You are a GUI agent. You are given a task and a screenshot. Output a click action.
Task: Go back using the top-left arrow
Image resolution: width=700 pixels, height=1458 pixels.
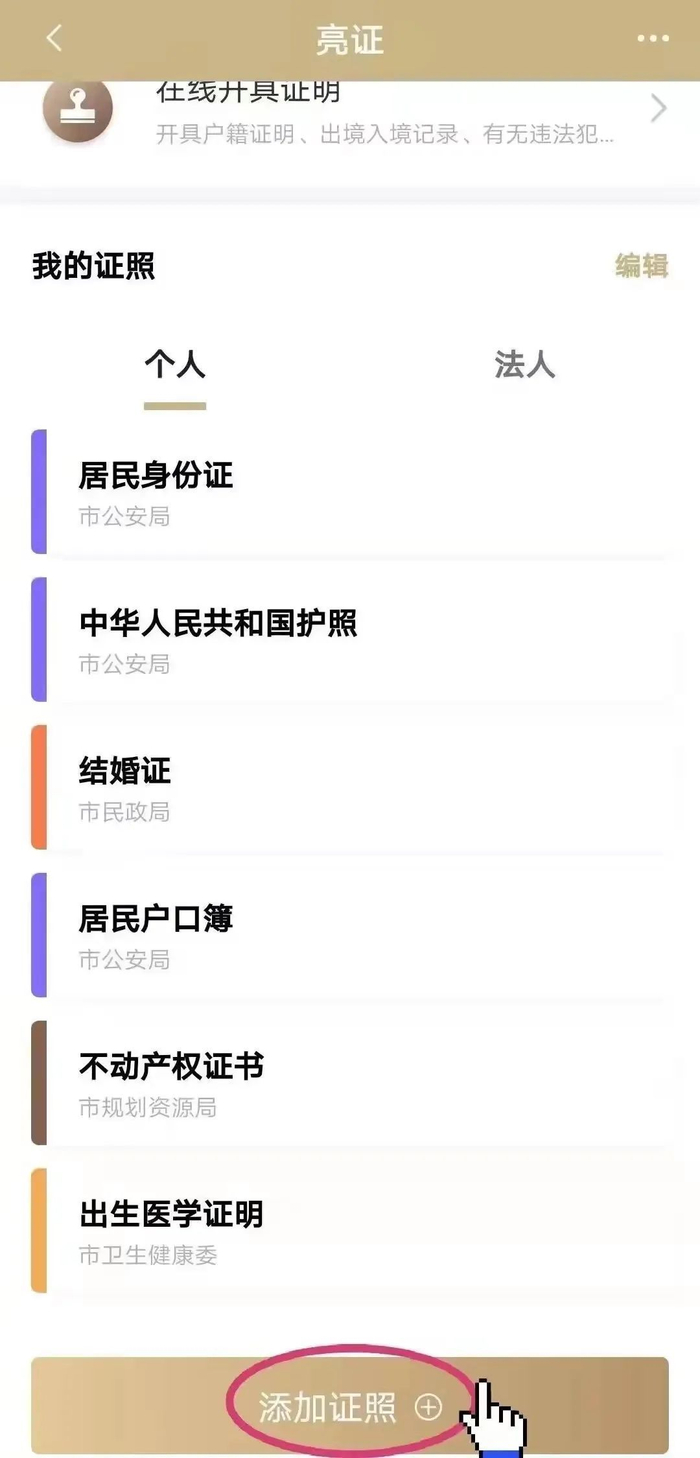click(54, 39)
